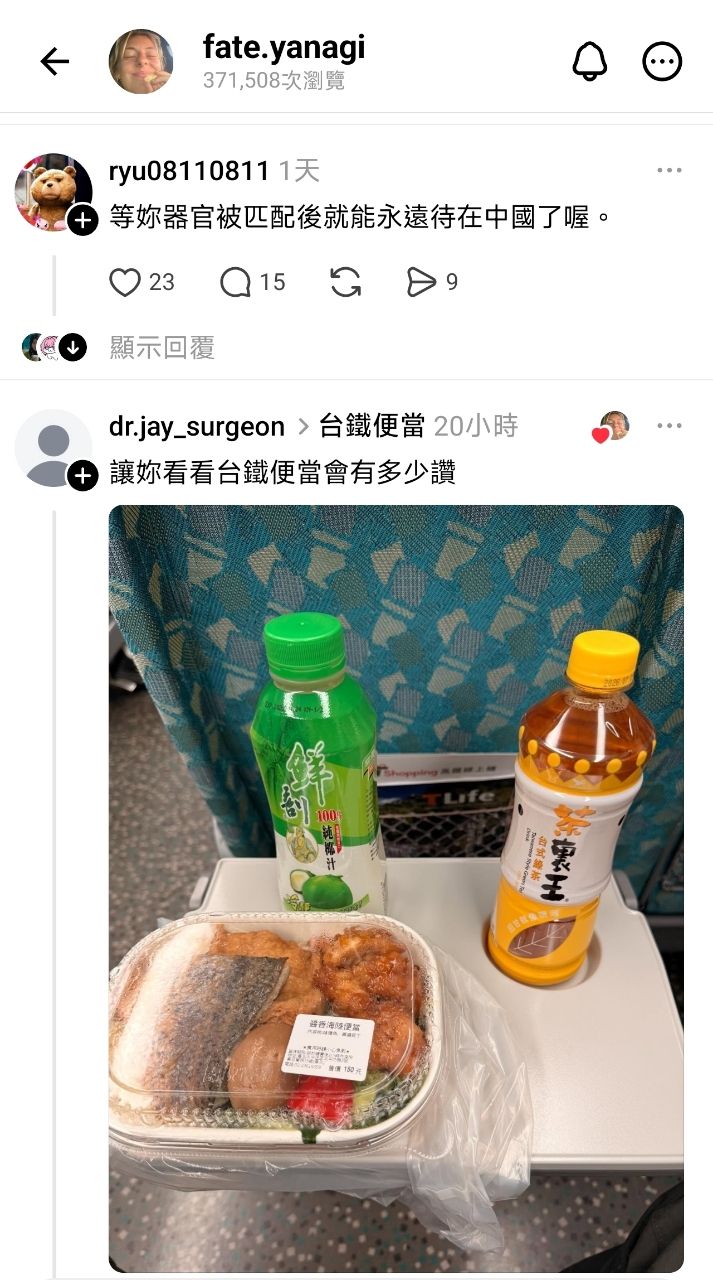The height and width of the screenshot is (1280, 713).
Task: Open ryu08110811's profile name
Action: tap(189, 171)
